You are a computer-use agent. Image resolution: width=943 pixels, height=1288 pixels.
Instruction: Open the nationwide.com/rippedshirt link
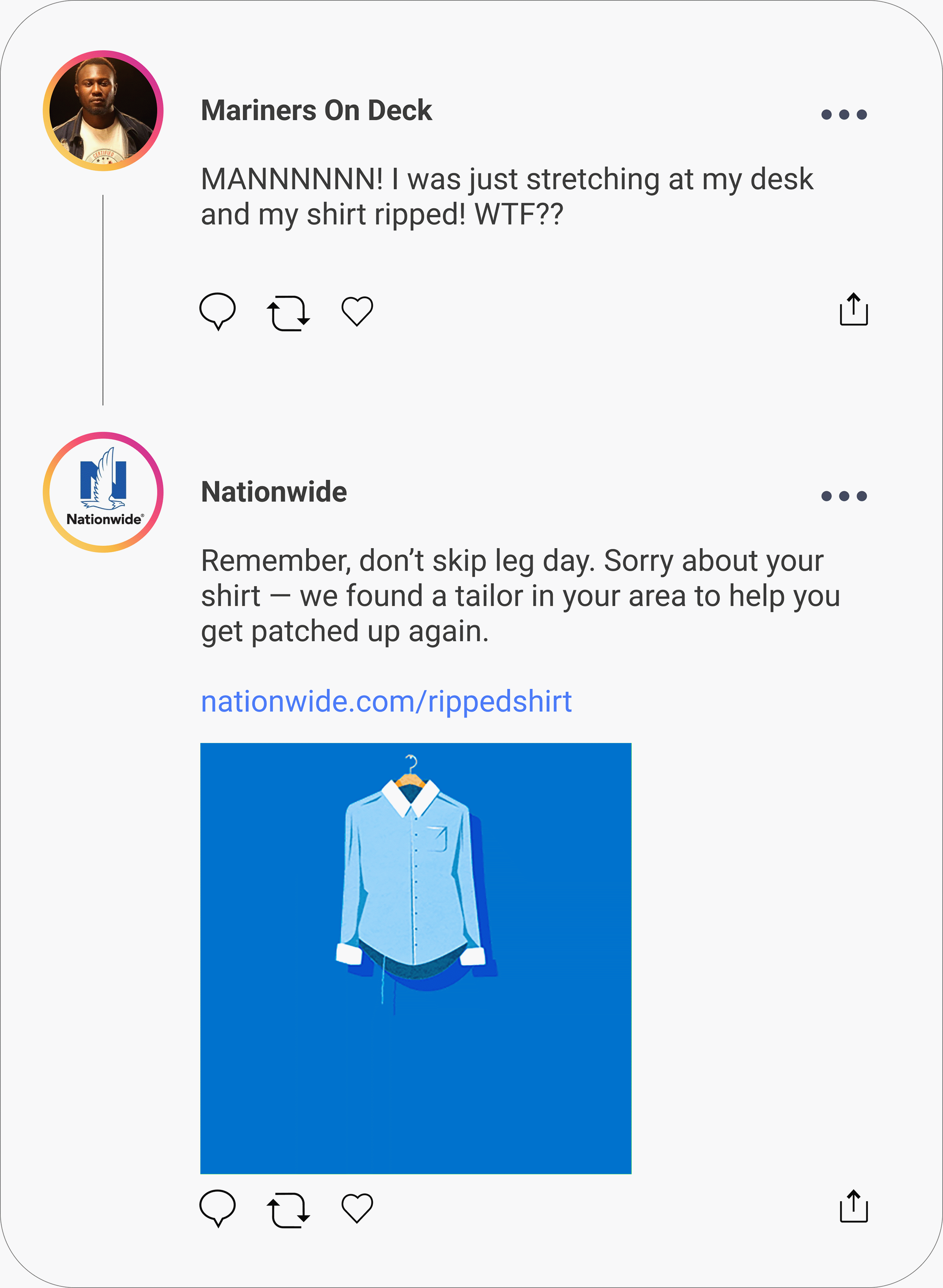(x=387, y=701)
